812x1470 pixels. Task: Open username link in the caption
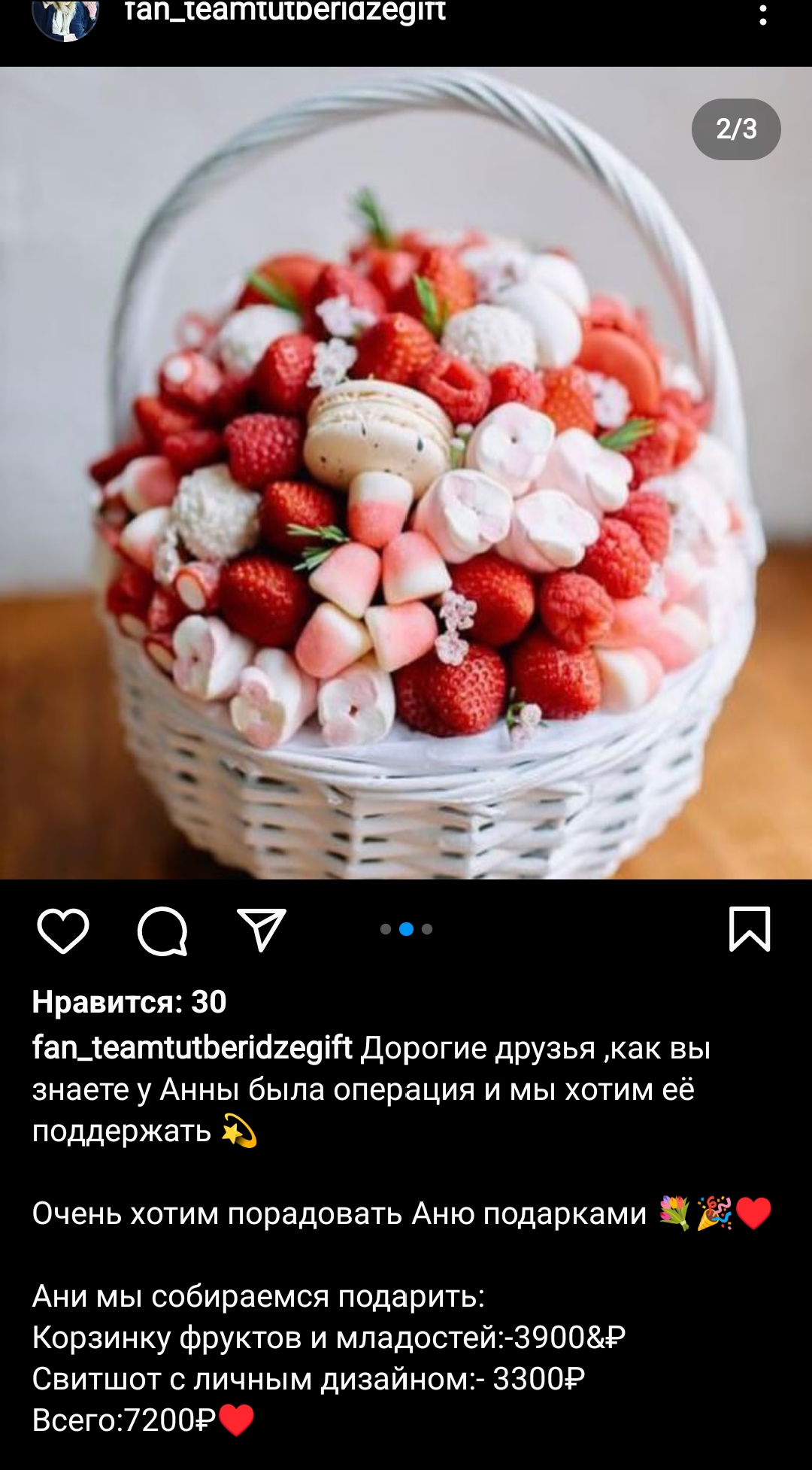pyautogui.click(x=192, y=1047)
